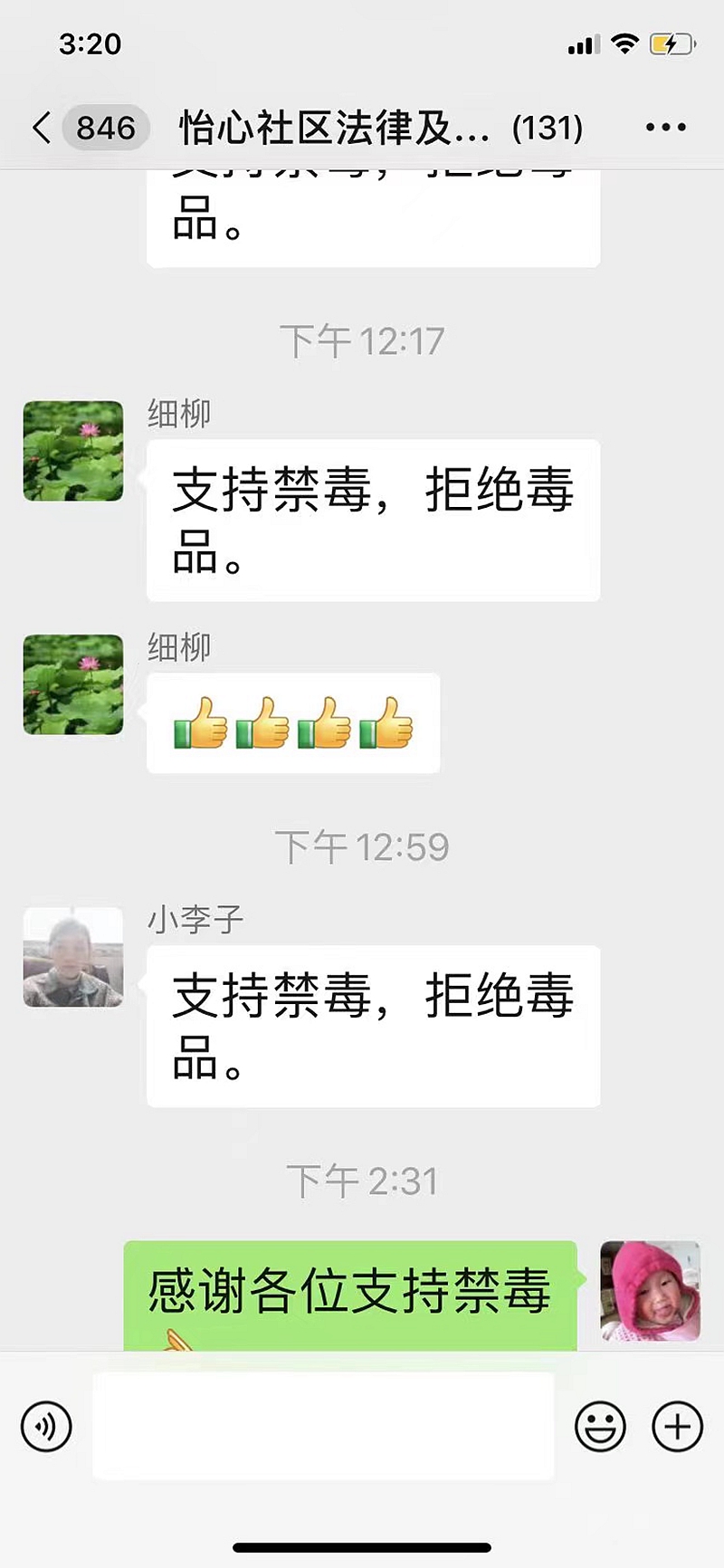724x1568 pixels.
Task: Open 细柳's avatar beside the thumbs-up message
Action: click(73, 684)
